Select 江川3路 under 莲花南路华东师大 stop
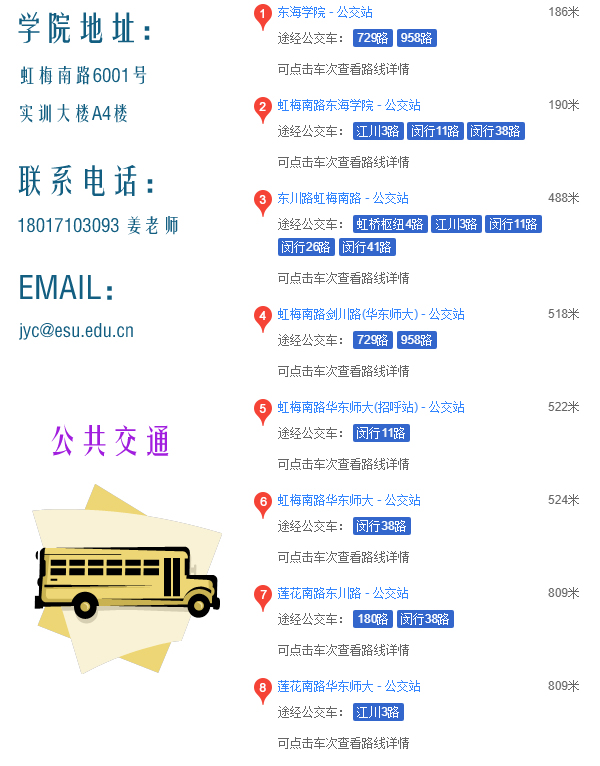Screen dimensions: 600x766 click(x=378, y=712)
